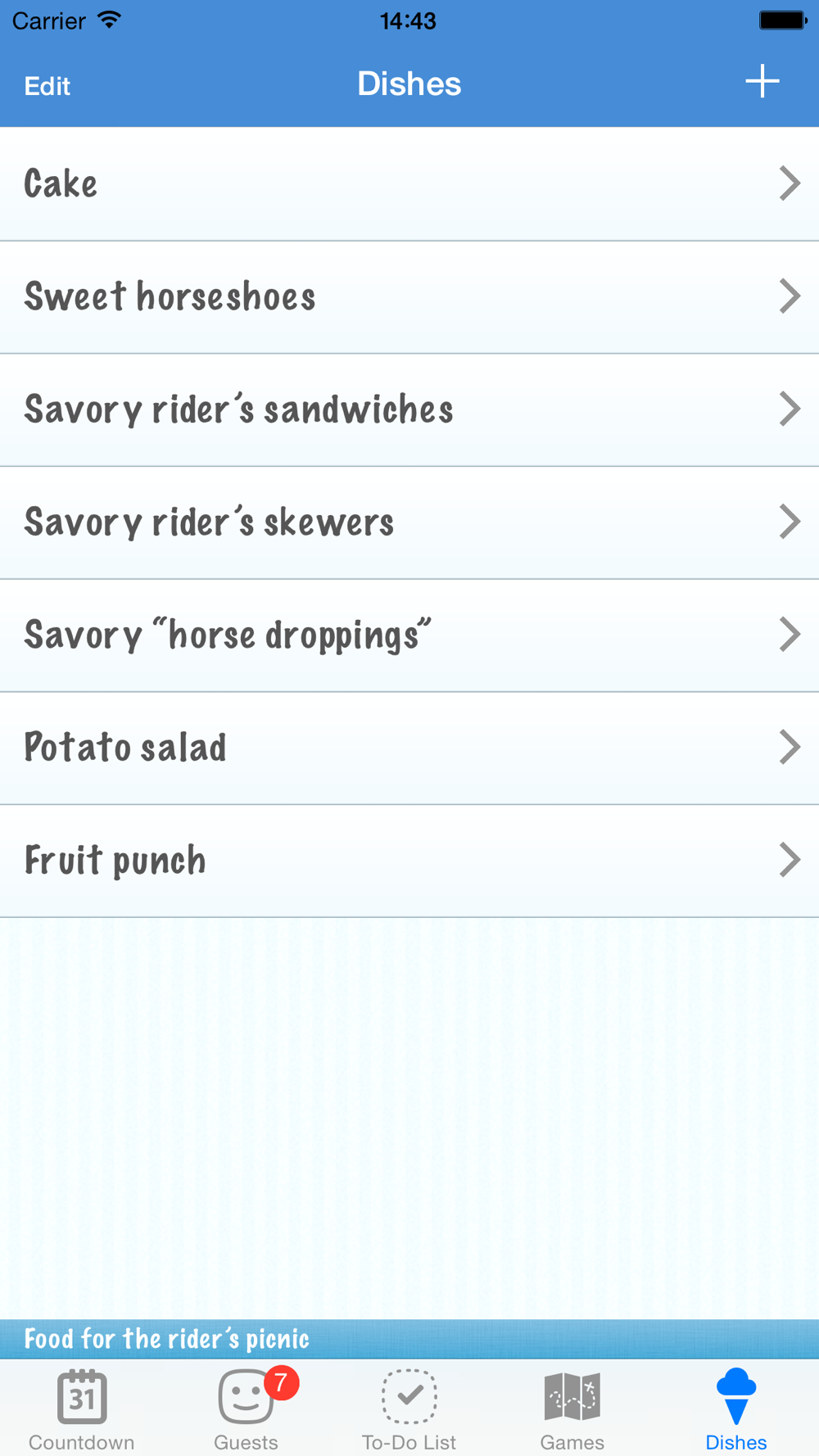Viewport: 819px width, 1456px height.
Task: Open Sweet horseshoes details
Action: point(409,297)
